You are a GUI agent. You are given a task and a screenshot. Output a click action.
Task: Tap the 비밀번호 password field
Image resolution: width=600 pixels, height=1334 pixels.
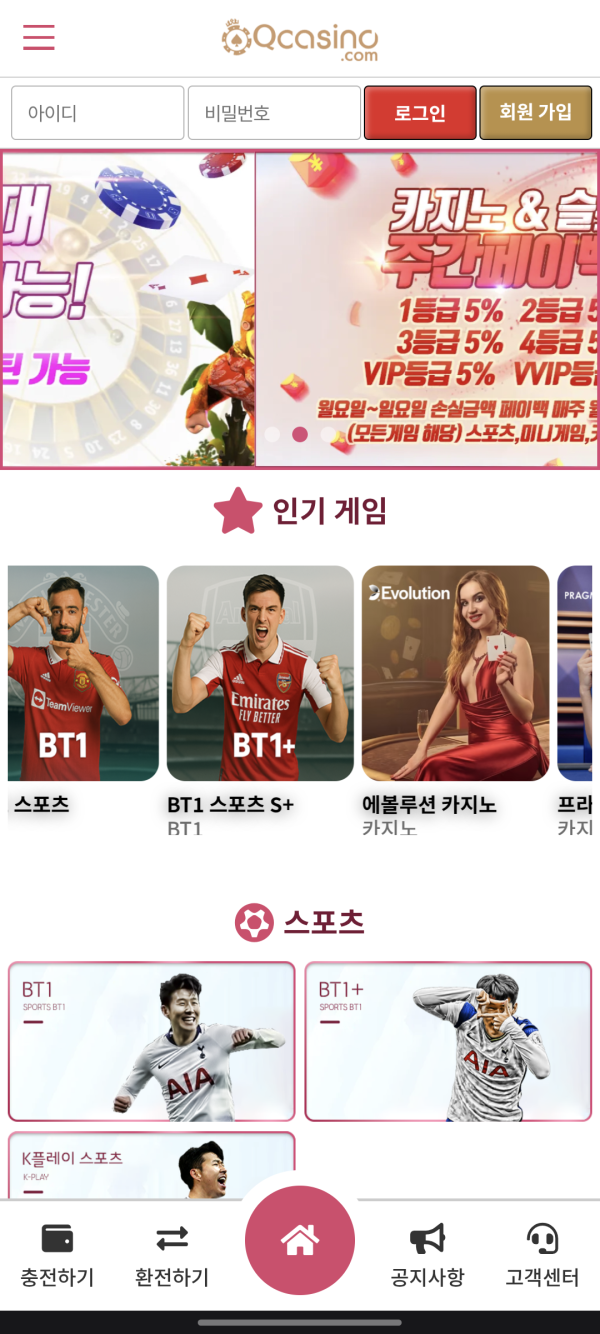coord(273,113)
